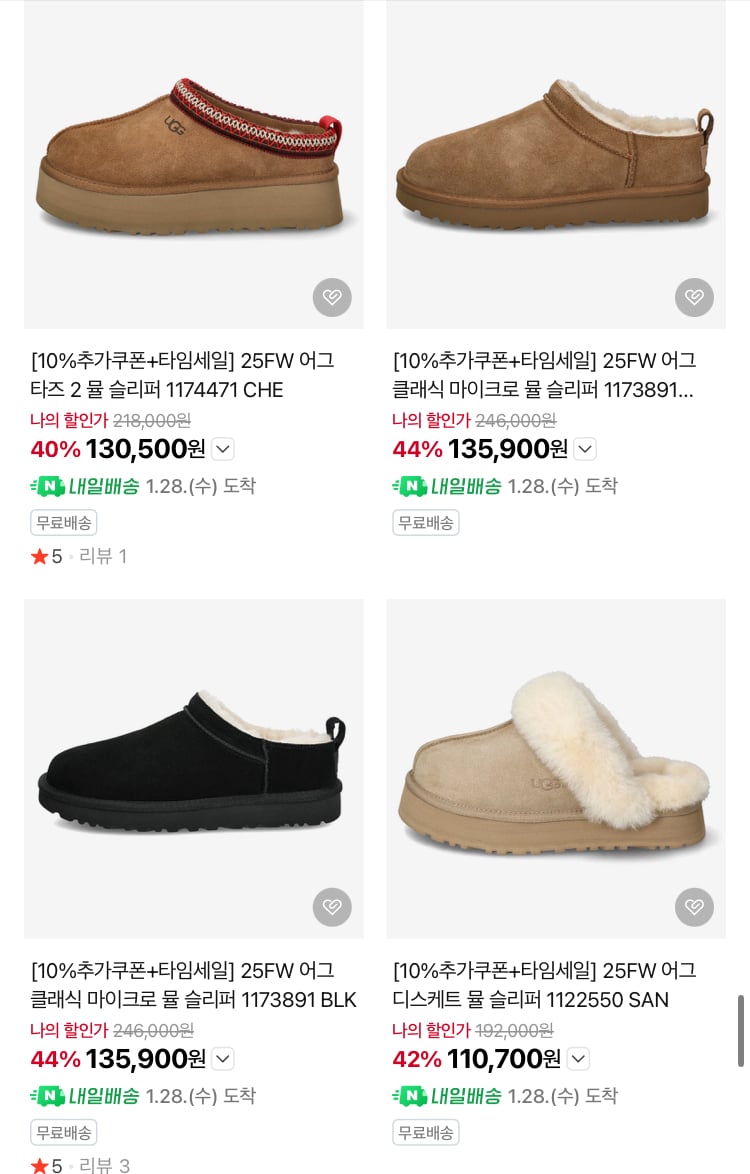Add the black 클래식 마이크로 BLK slipper to wishlist
The height and width of the screenshot is (1174, 750).
click(x=332, y=907)
